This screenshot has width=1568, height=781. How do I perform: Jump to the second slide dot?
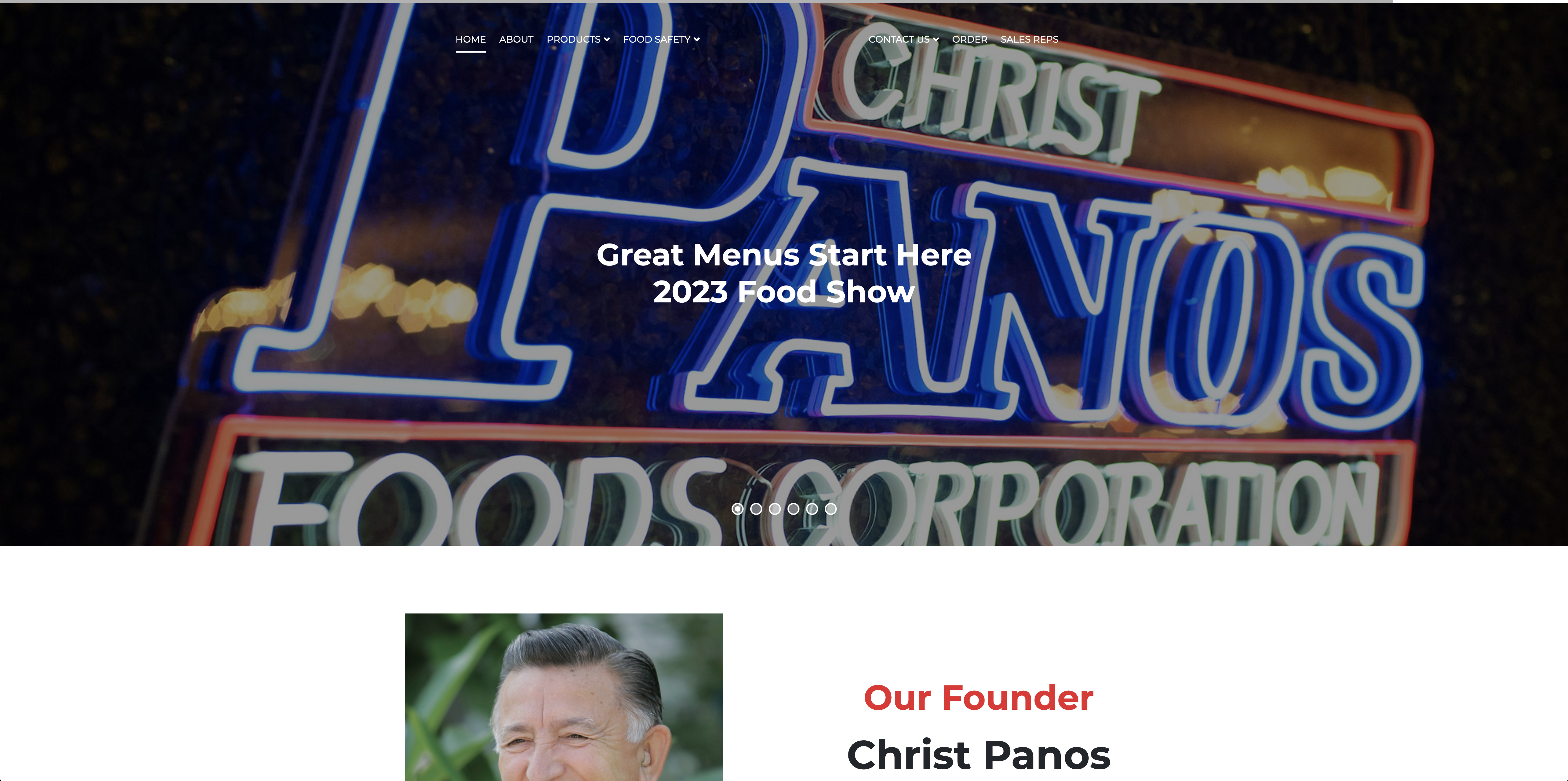756,509
